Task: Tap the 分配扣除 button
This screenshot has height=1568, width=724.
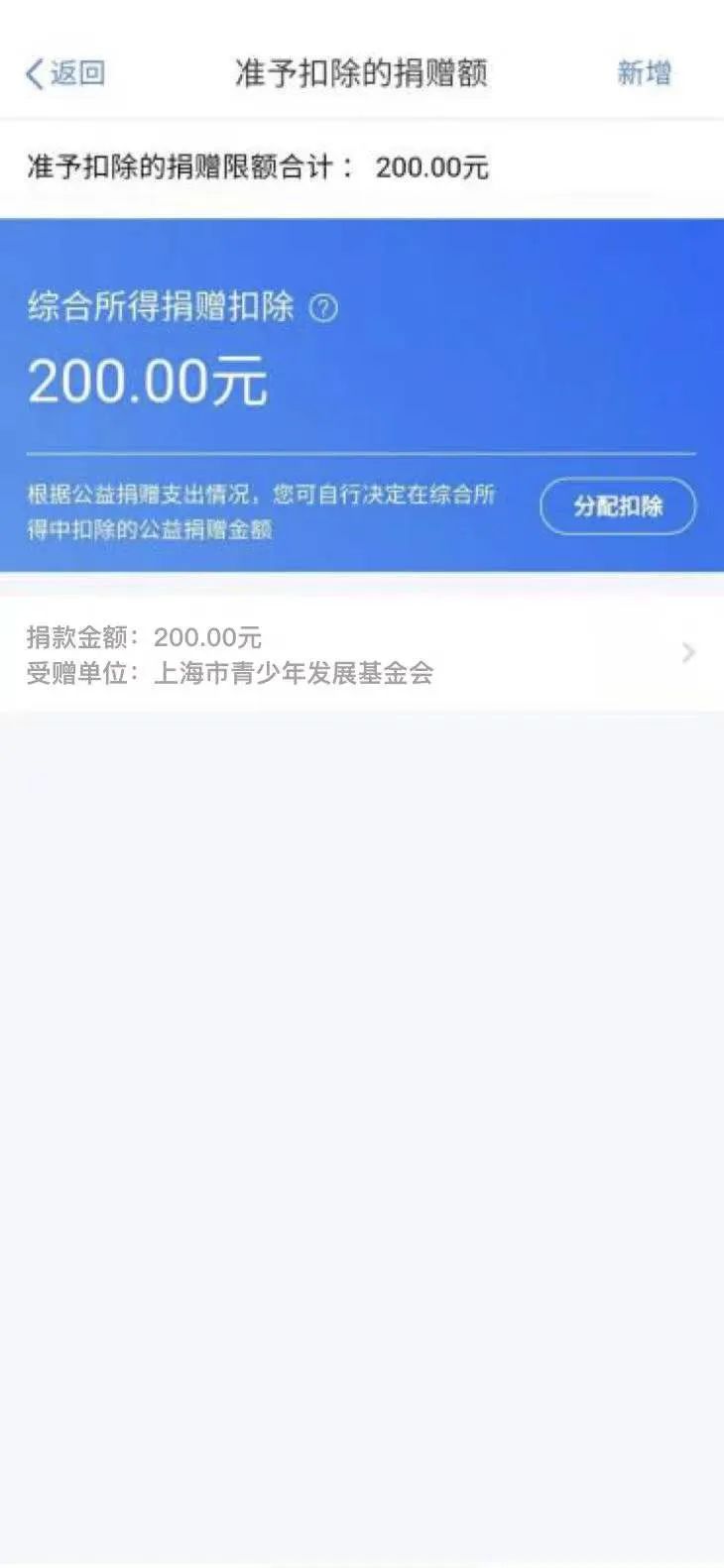Action: (x=618, y=506)
